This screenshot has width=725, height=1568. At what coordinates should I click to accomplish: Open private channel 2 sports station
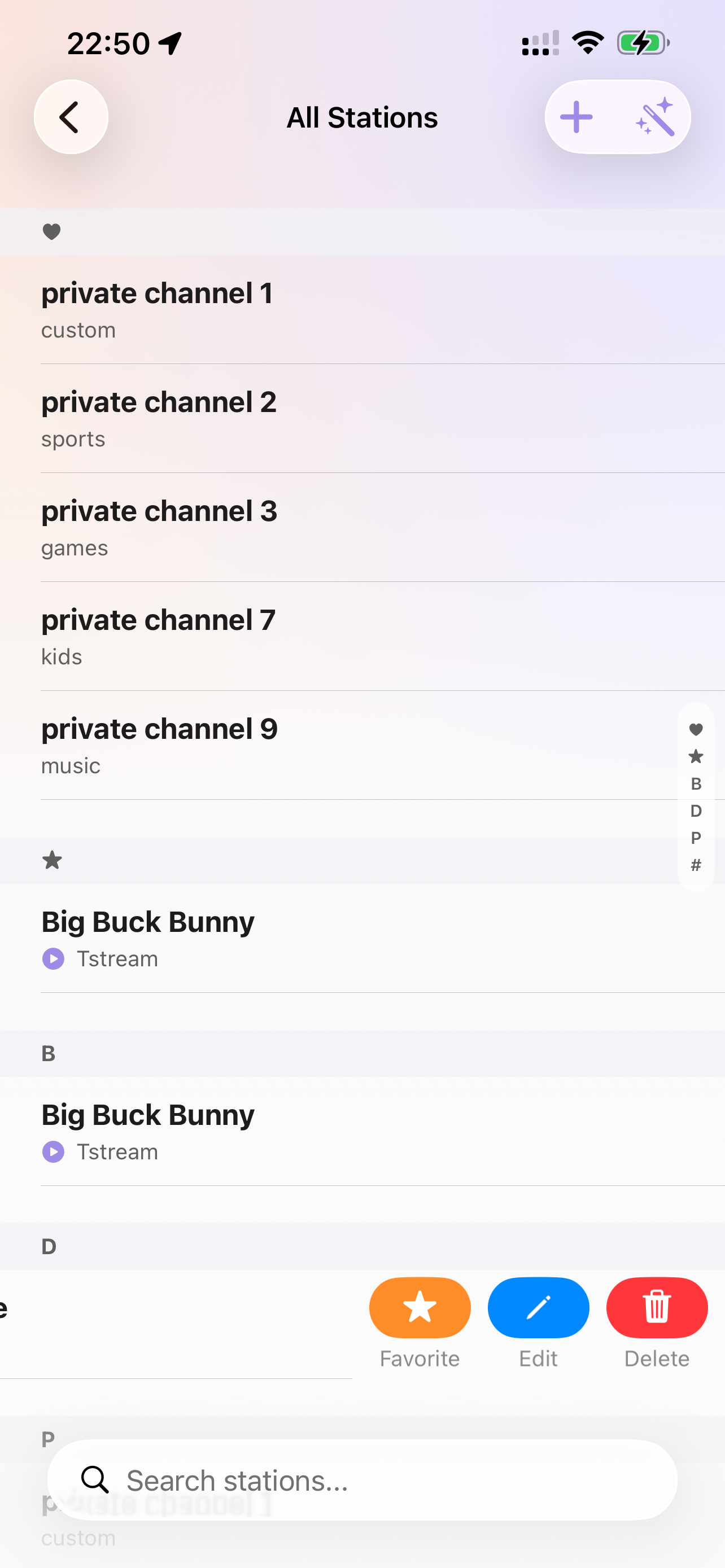pyautogui.click(x=363, y=419)
